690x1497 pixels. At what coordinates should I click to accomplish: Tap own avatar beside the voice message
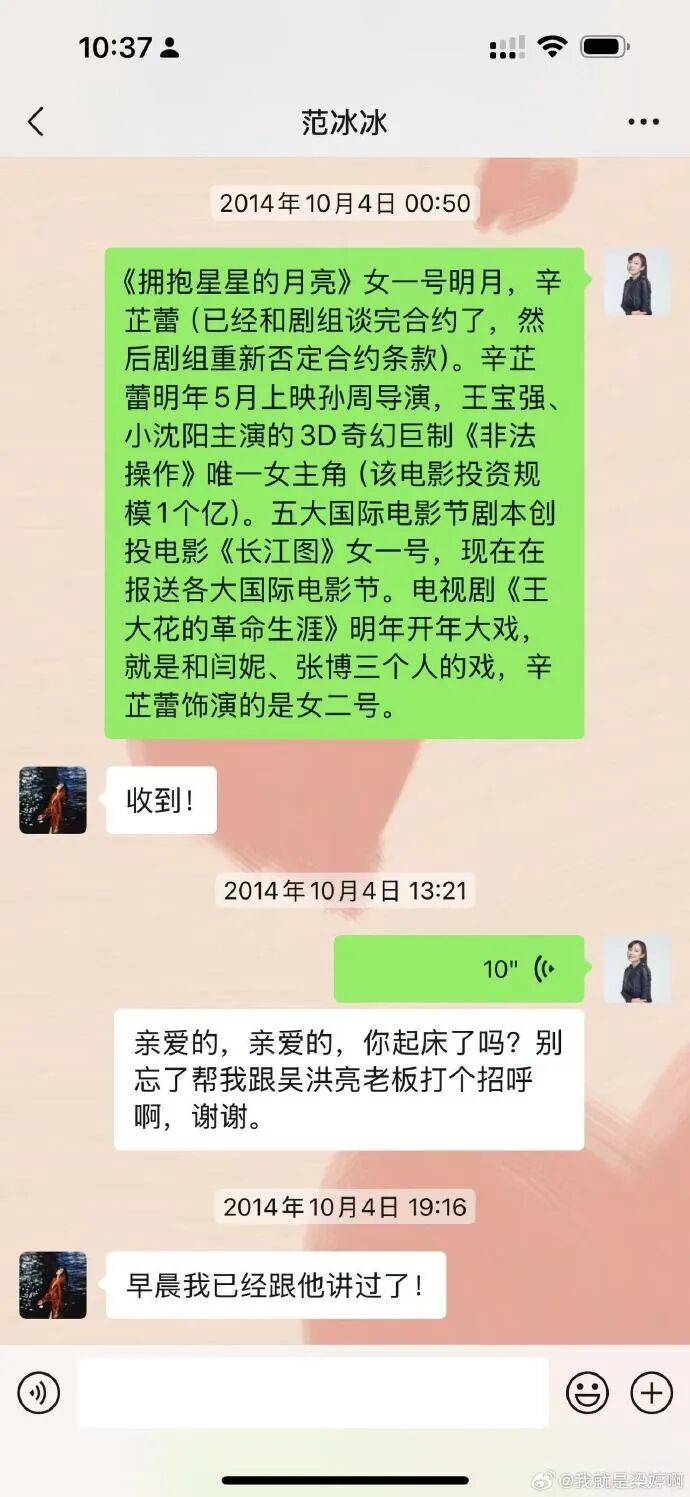(x=637, y=969)
